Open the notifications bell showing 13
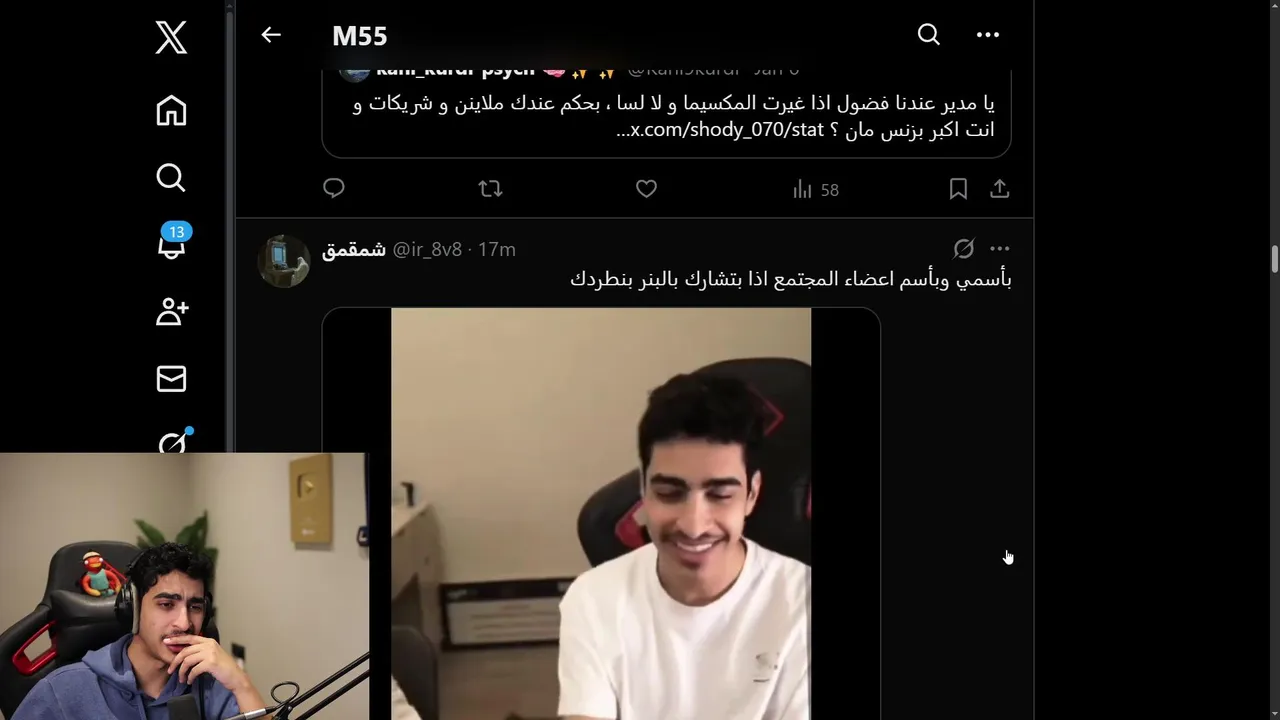Image resolution: width=1280 pixels, height=720 pixels. [x=171, y=244]
